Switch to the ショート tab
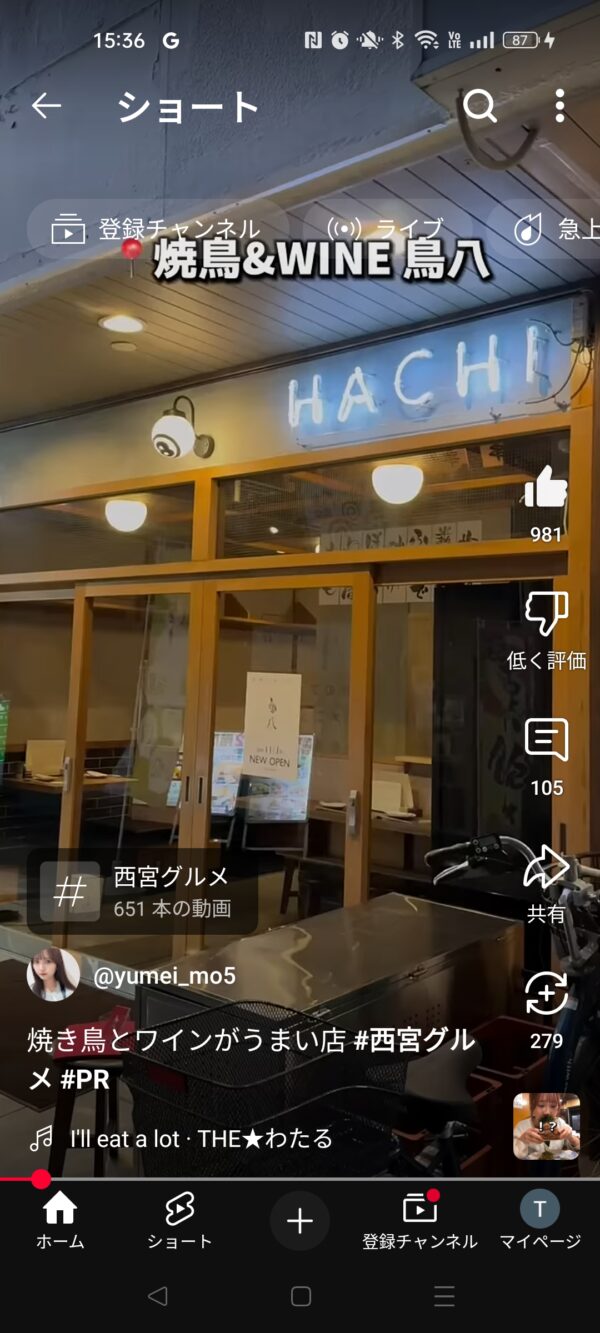The width and height of the screenshot is (600, 1333). (x=180, y=1220)
